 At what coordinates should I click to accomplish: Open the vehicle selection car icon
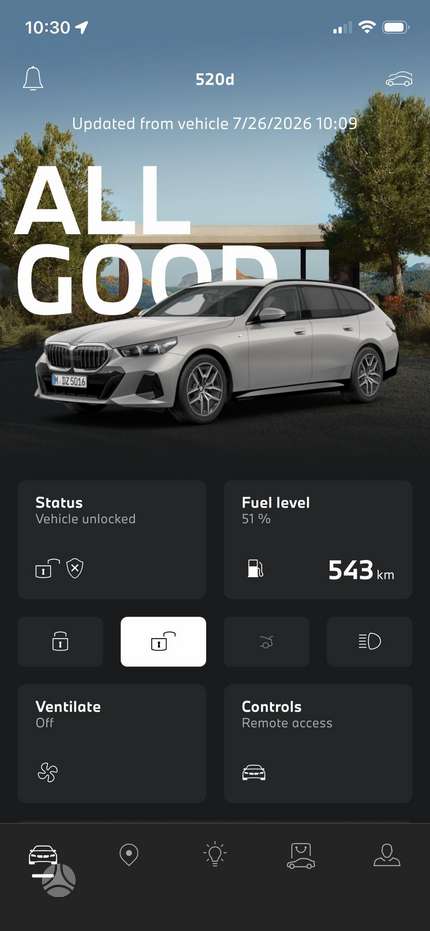(x=399, y=79)
